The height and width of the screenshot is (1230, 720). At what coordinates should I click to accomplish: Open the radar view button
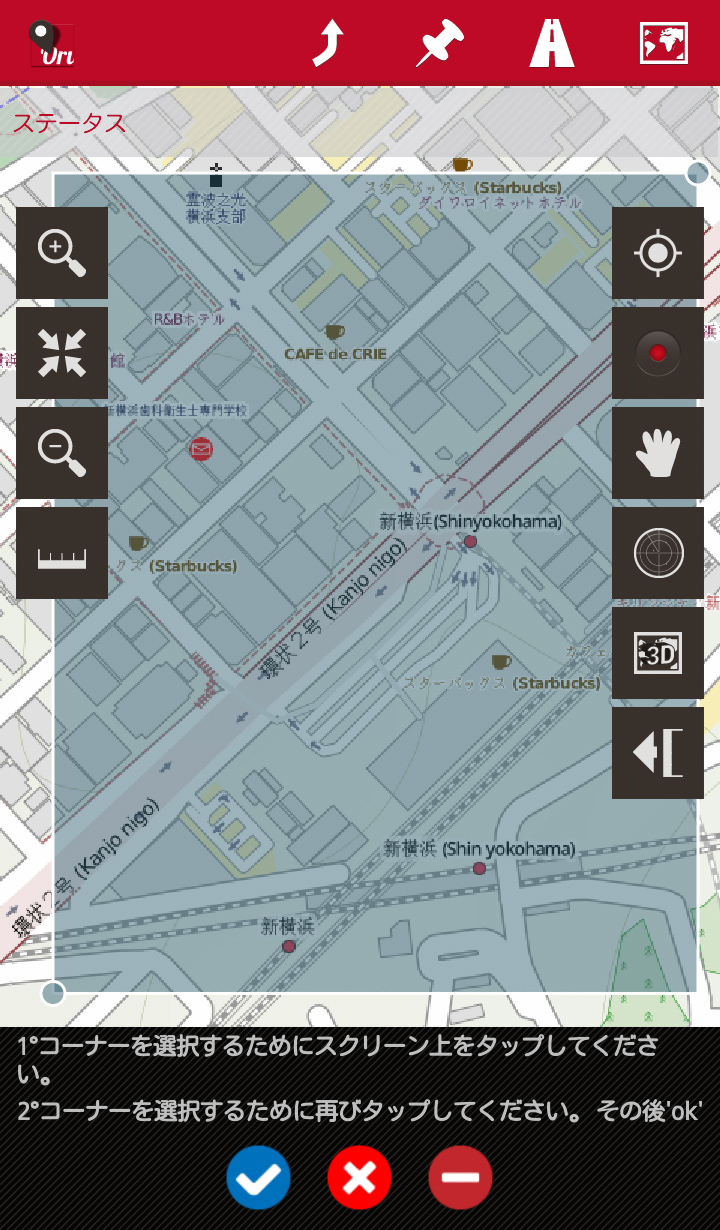658,553
